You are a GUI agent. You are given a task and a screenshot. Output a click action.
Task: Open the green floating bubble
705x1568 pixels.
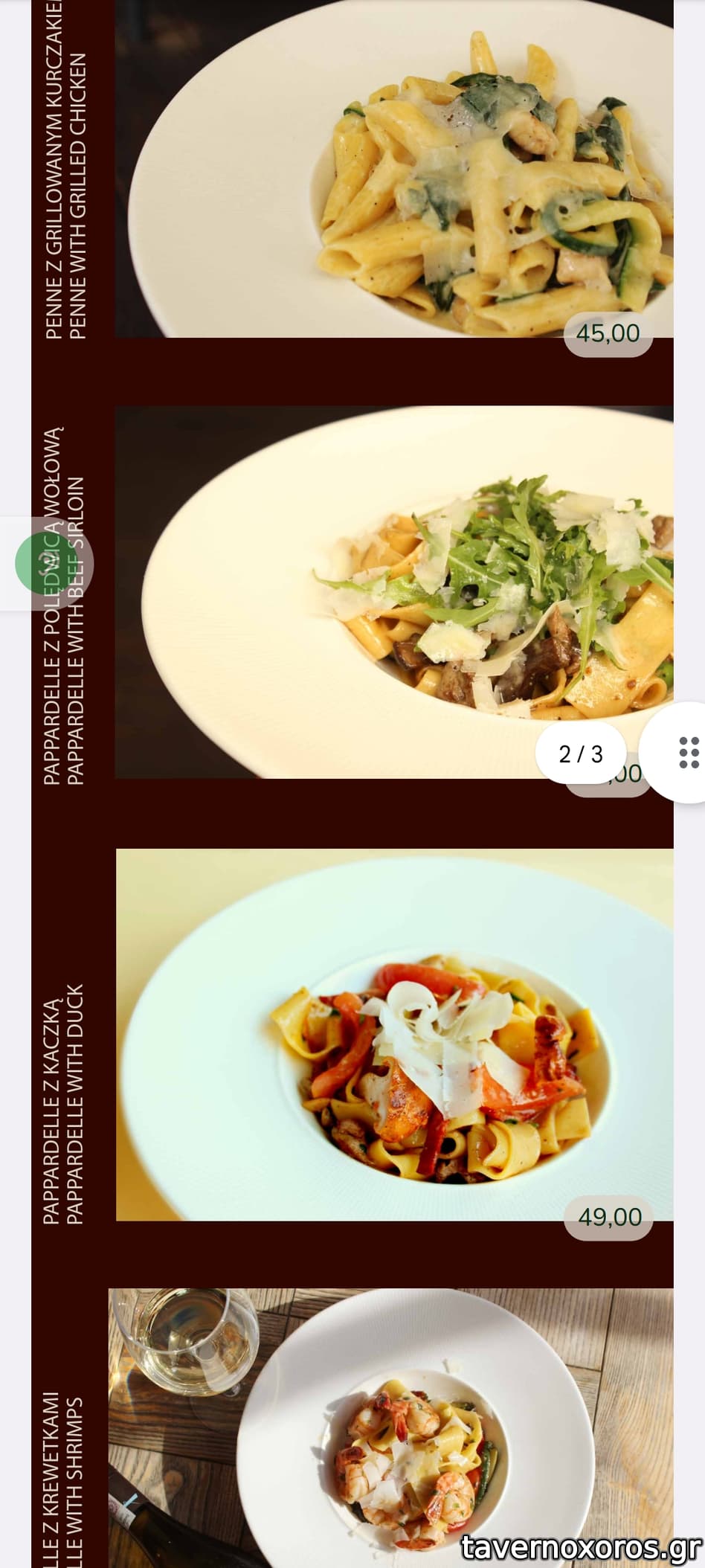pos(46,563)
